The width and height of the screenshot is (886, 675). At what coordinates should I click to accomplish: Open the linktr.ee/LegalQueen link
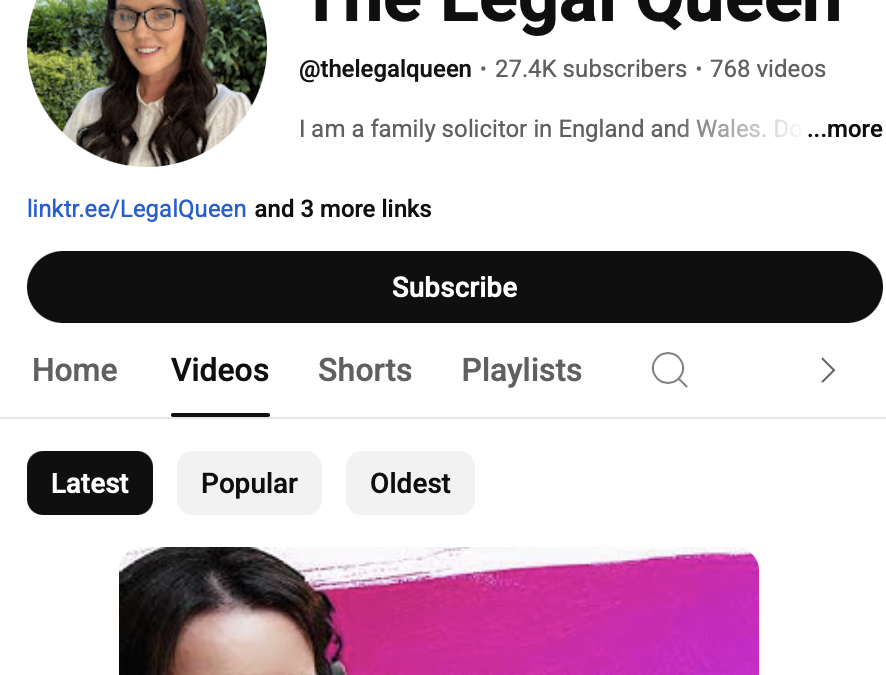tap(137, 209)
